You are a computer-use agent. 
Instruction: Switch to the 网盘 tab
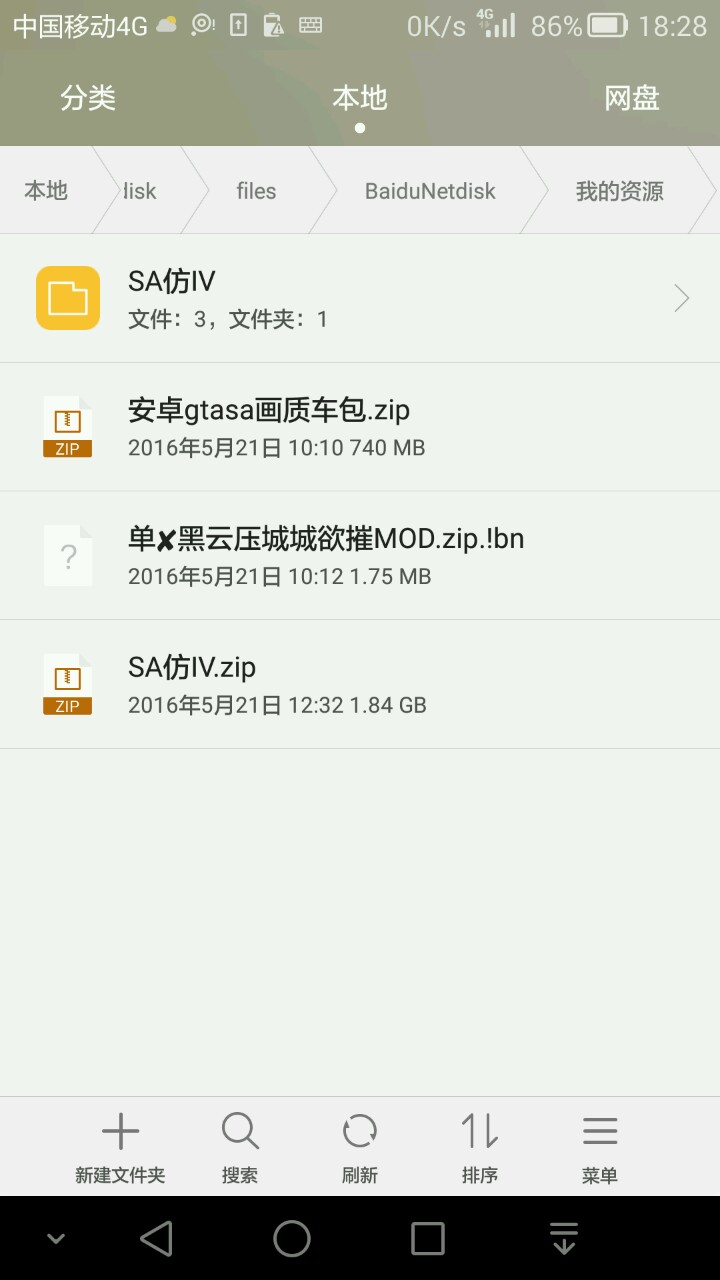pos(631,98)
